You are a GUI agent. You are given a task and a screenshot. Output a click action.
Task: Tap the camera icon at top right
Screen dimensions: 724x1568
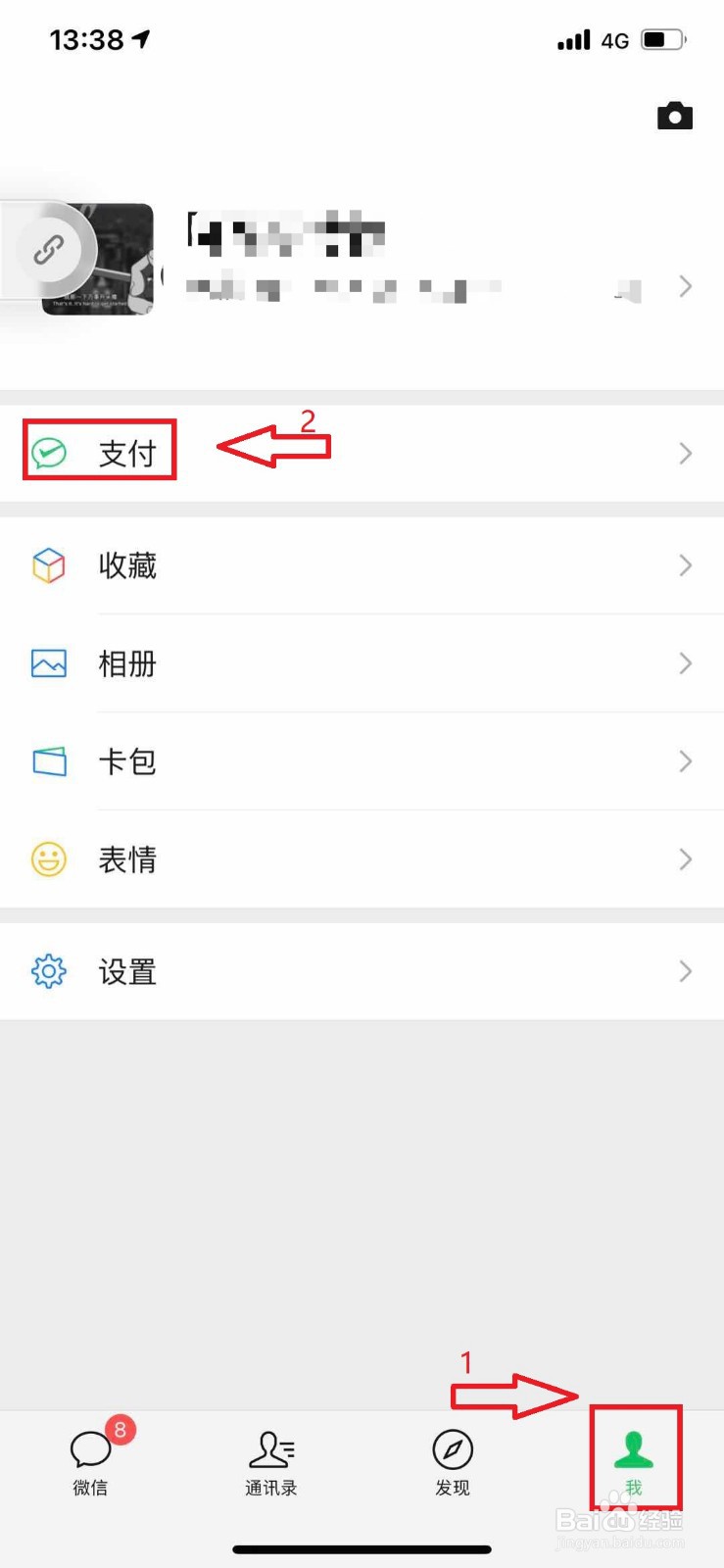[x=675, y=116]
